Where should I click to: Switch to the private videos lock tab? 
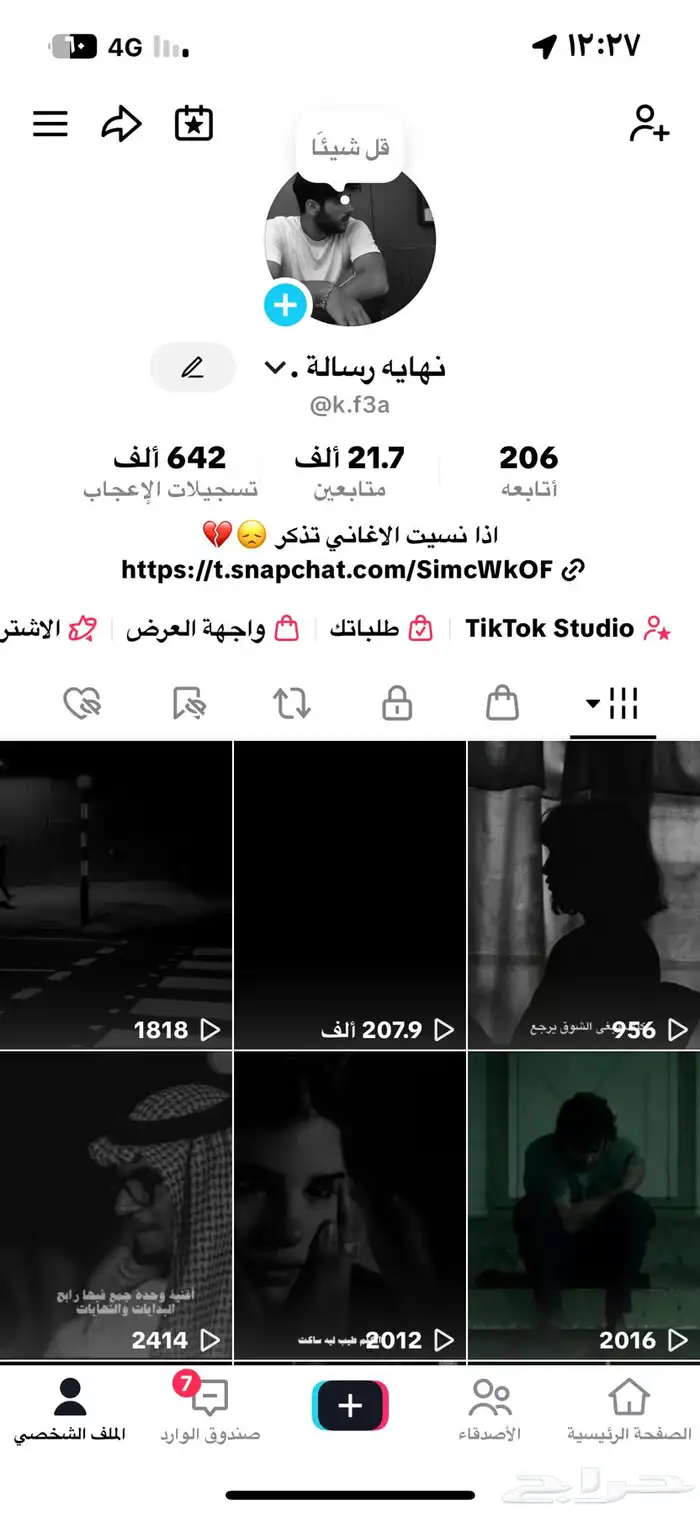coord(397,704)
